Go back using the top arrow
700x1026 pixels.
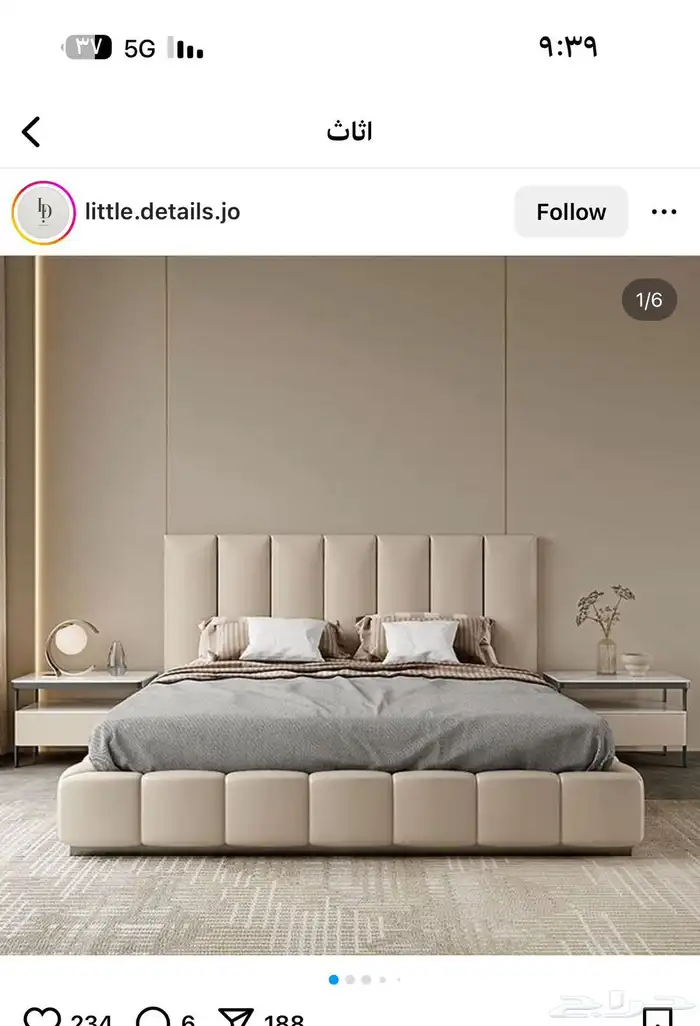pos(31,131)
